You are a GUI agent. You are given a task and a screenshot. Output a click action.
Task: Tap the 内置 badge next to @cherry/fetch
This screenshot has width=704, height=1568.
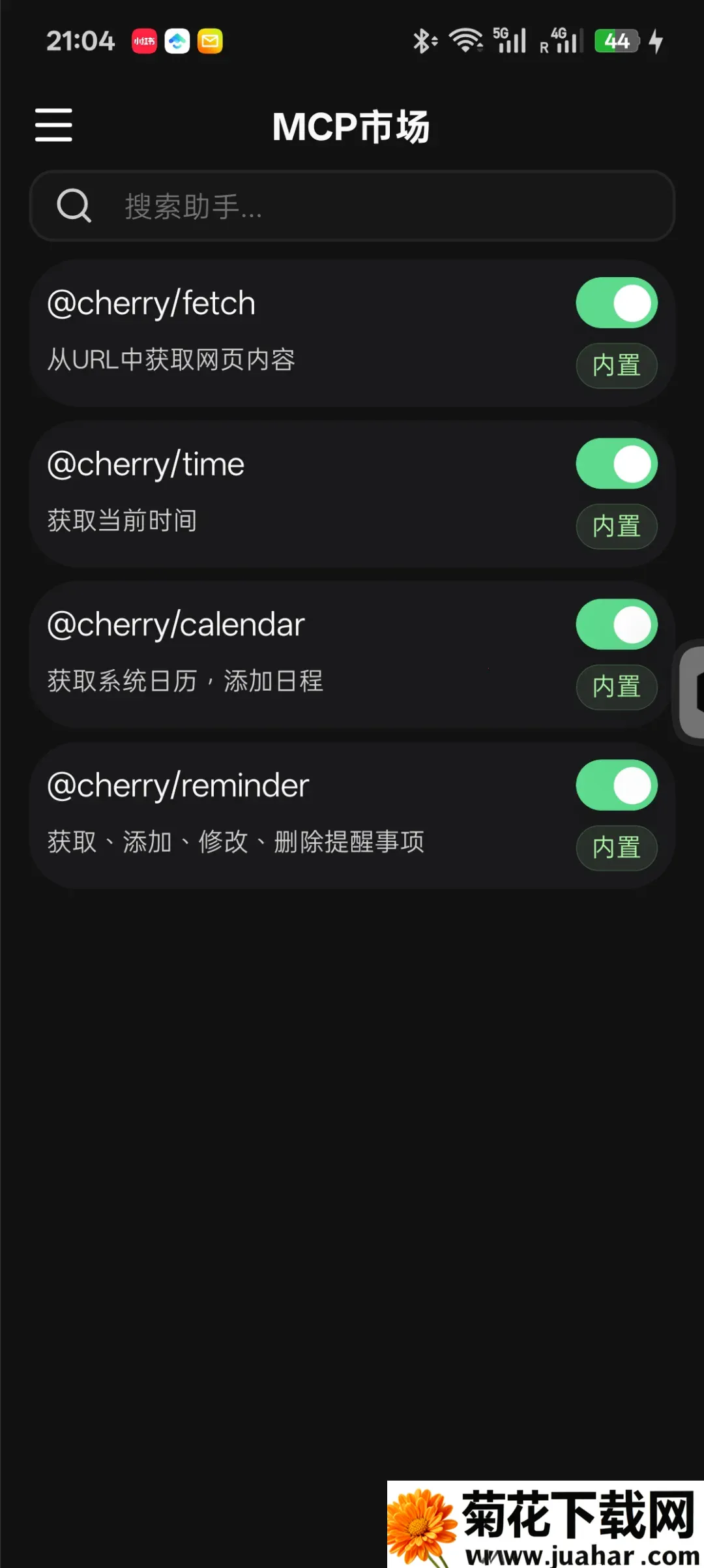(616, 366)
